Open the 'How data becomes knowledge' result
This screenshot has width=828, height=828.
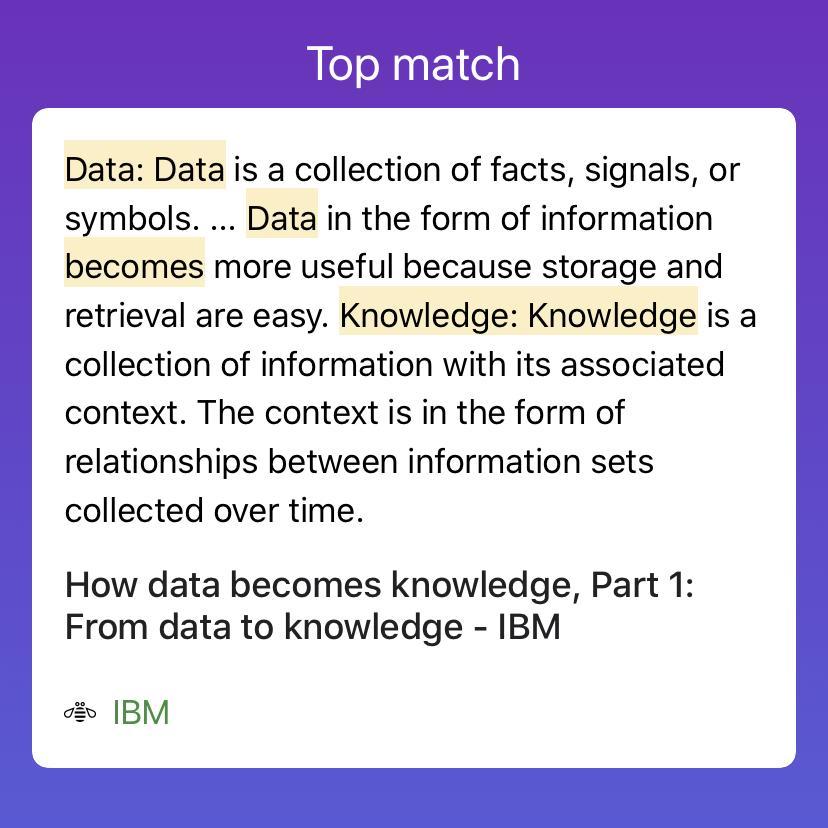379,606
